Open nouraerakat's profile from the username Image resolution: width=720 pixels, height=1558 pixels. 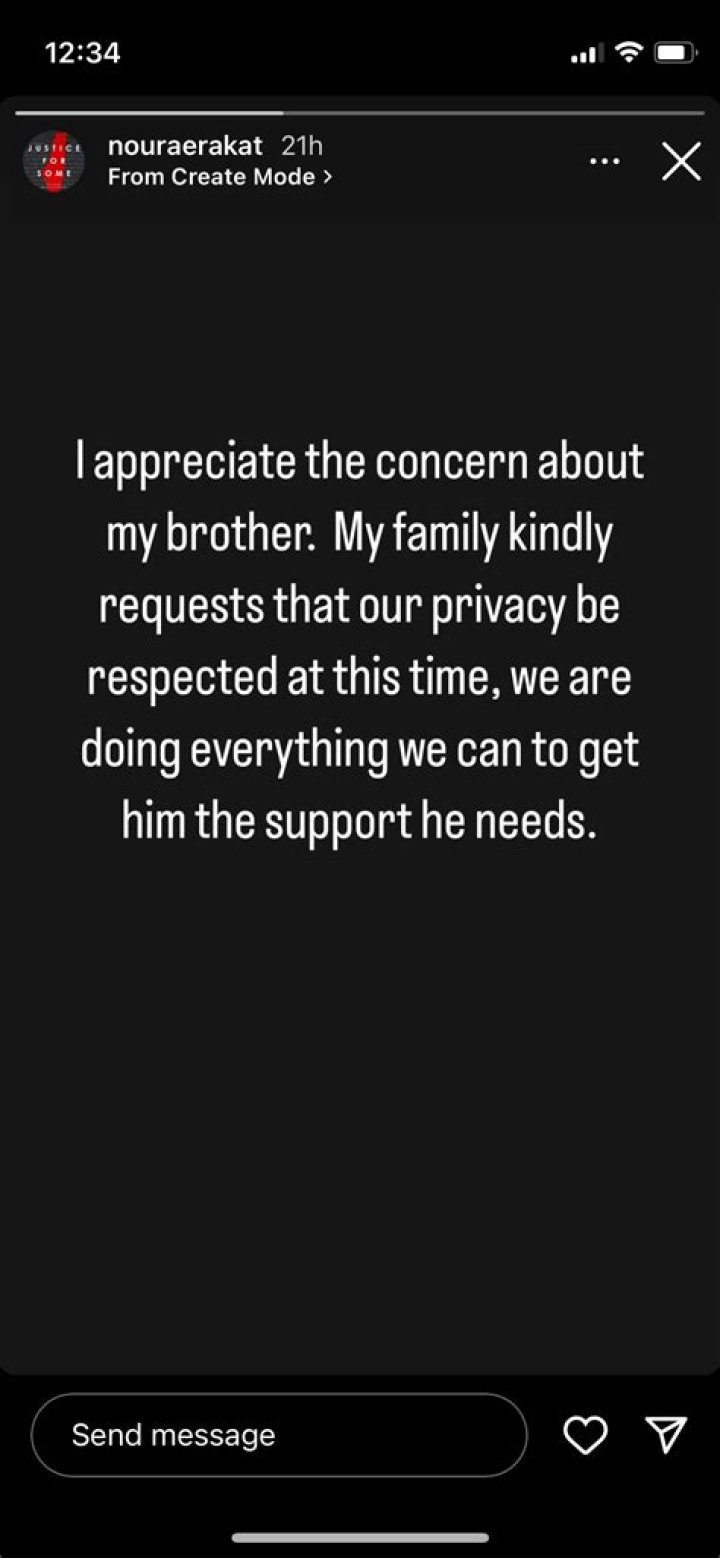(x=185, y=146)
